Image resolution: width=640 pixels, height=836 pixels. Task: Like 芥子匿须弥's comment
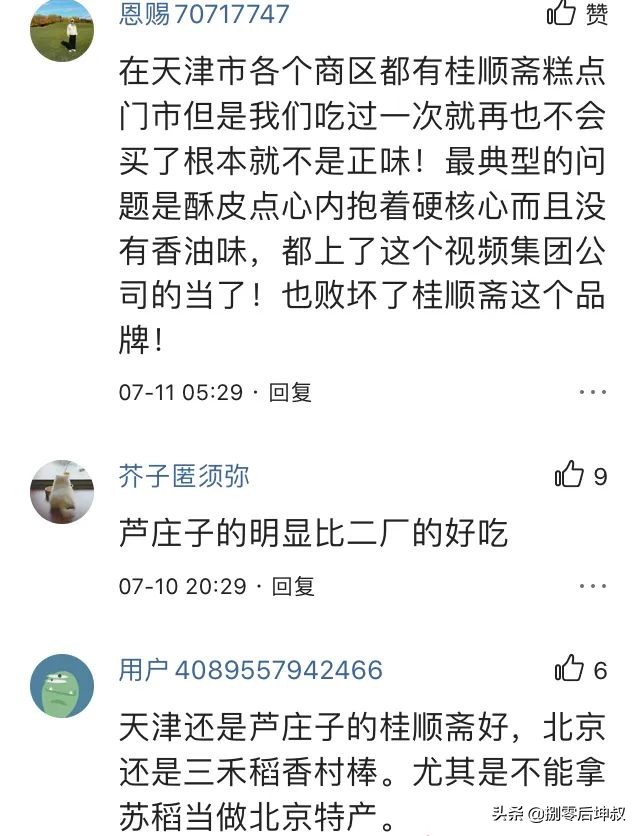[x=569, y=476]
